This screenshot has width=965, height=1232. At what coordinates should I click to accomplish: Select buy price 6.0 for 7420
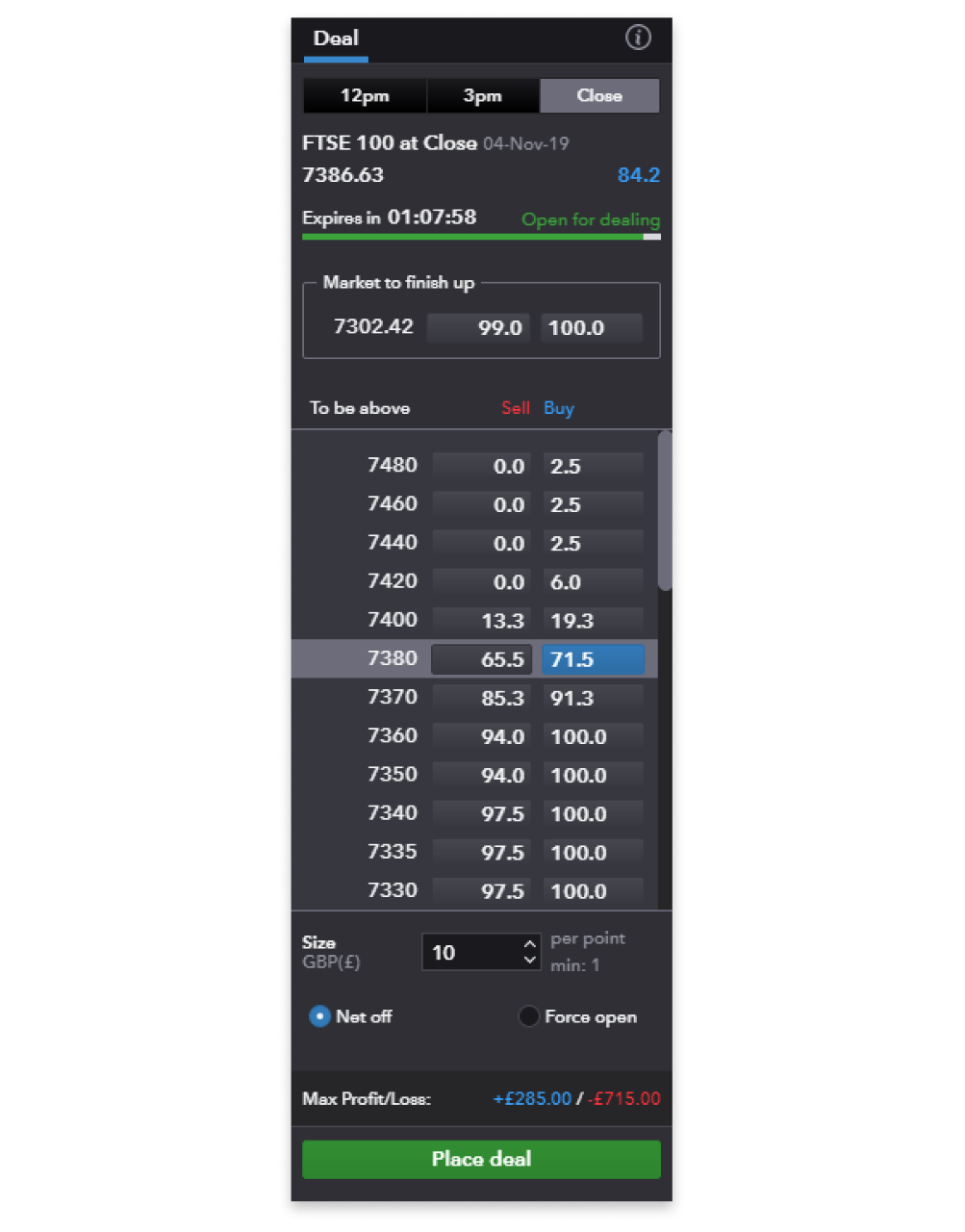coord(592,582)
